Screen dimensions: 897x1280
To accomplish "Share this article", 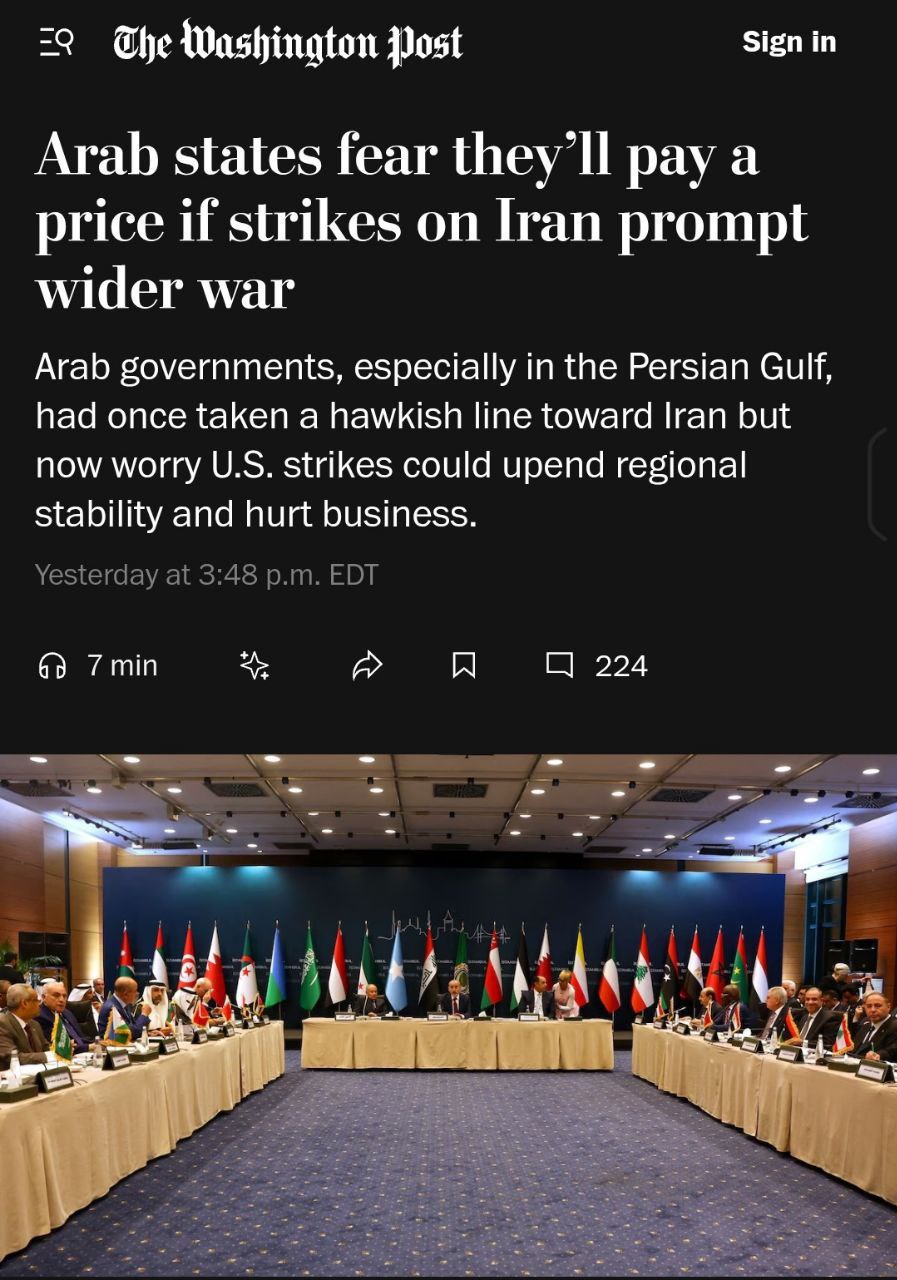I will [367, 665].
